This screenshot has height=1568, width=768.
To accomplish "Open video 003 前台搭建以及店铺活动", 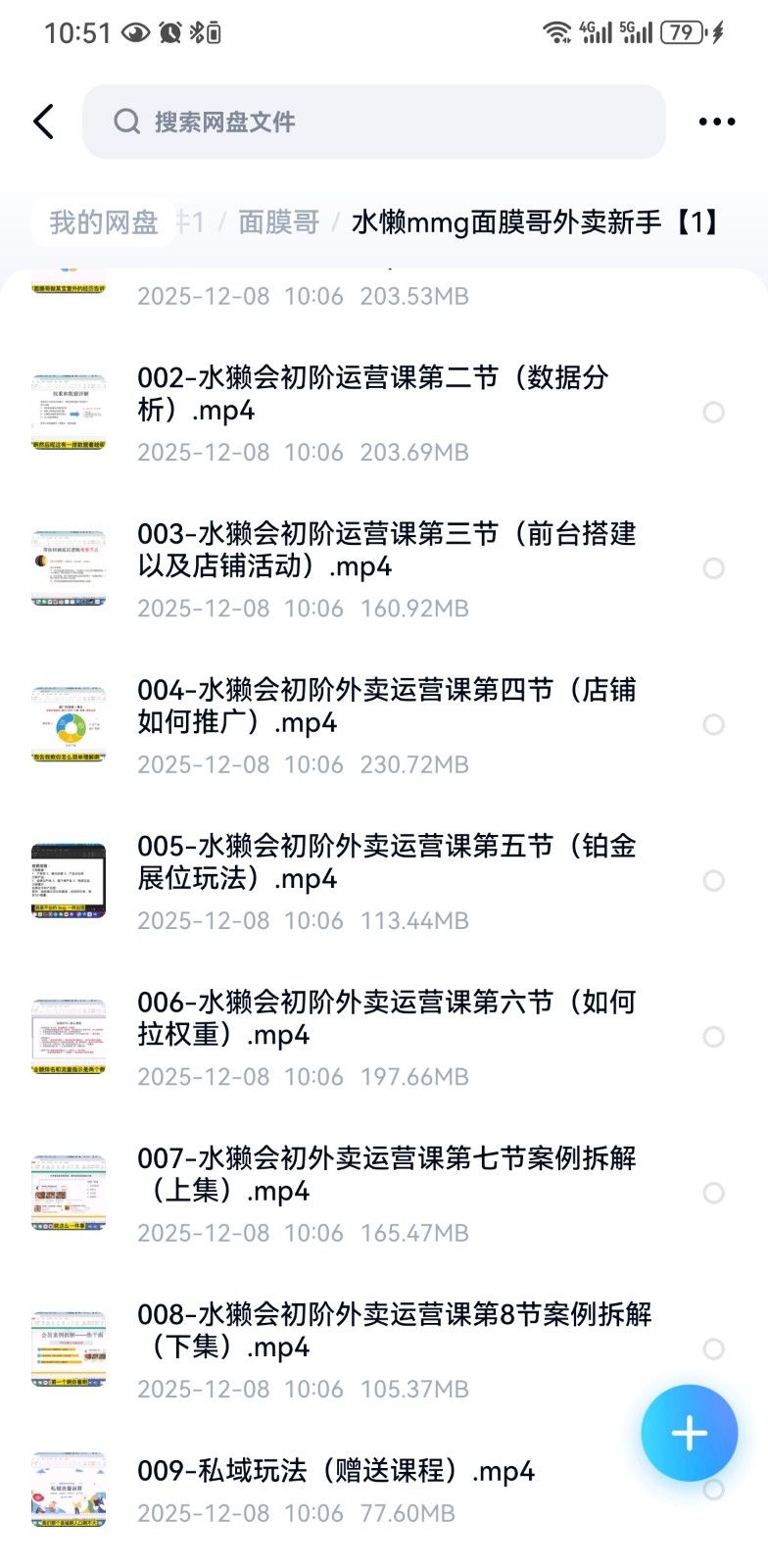I will click(x=386, y=550).
